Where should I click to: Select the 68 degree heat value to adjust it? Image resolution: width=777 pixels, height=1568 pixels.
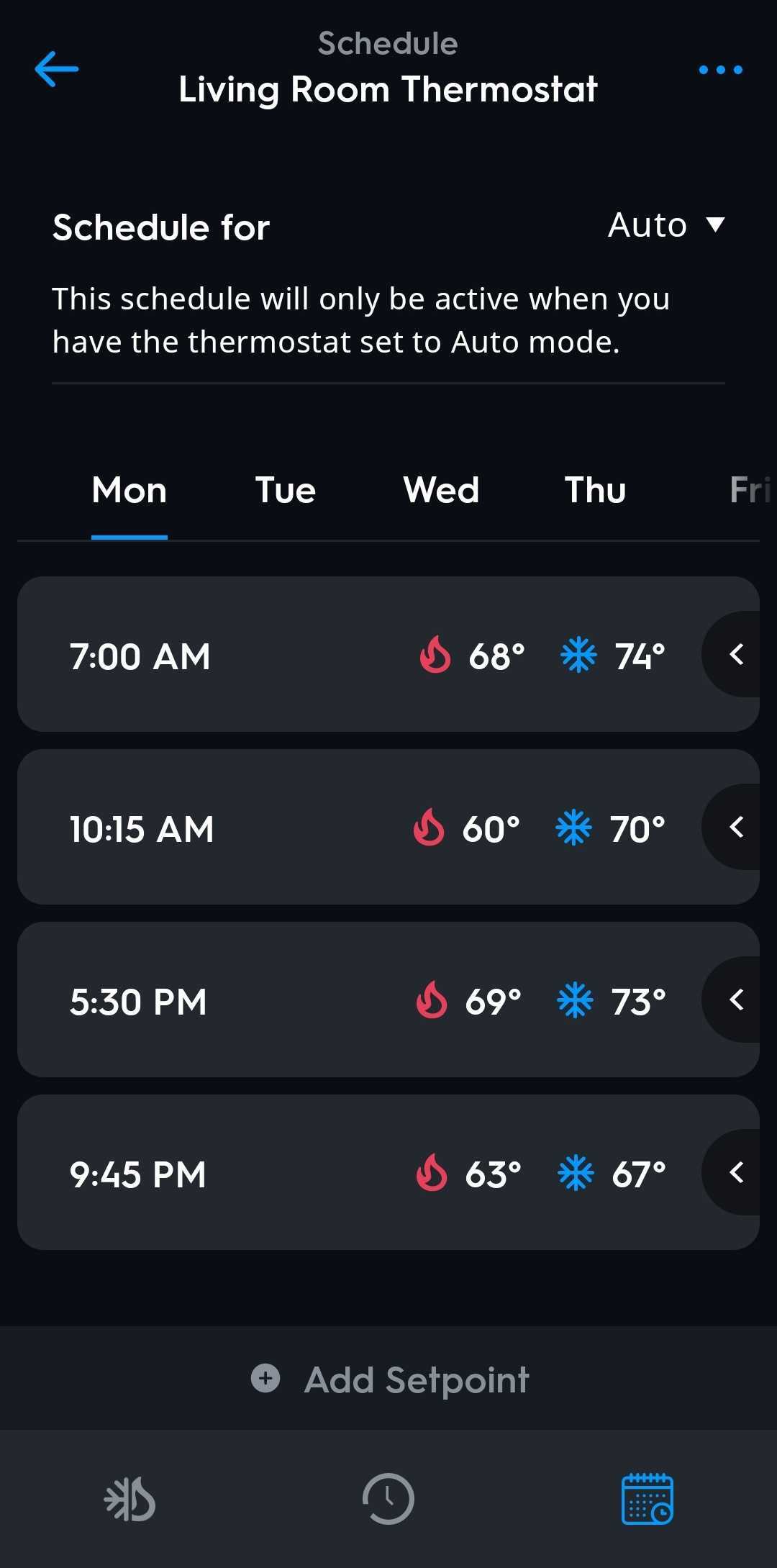[x=496, y=656]
